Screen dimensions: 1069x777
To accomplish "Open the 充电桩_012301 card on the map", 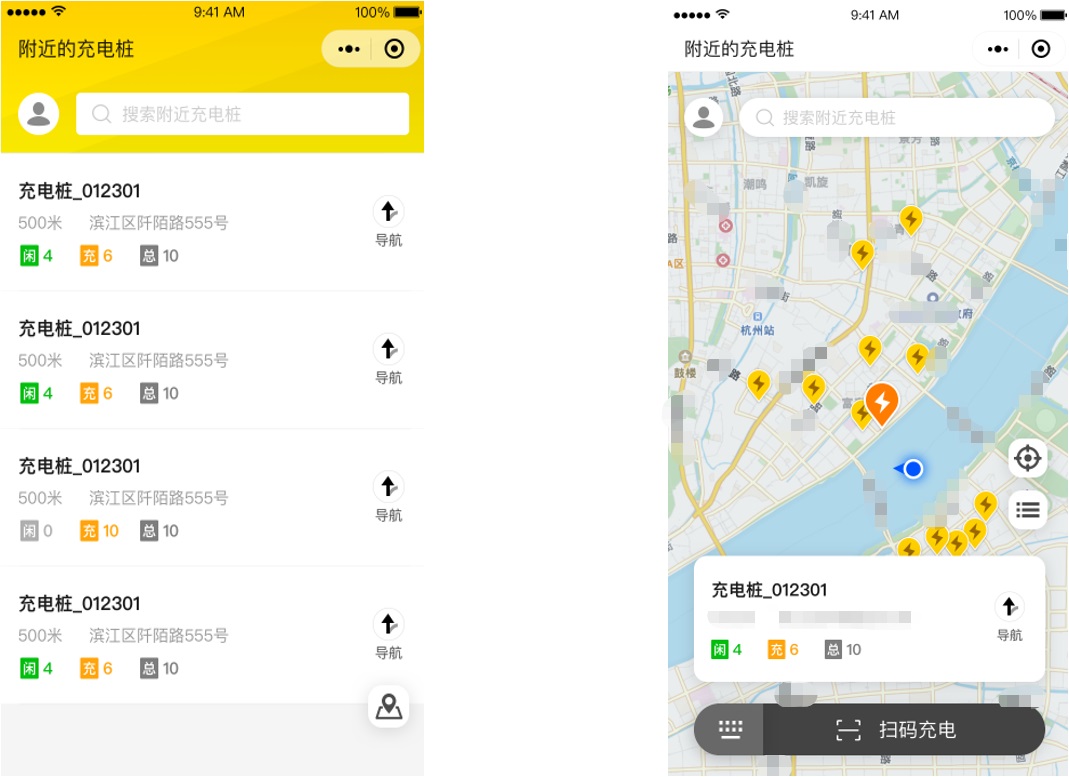I will tap(840, 618).
